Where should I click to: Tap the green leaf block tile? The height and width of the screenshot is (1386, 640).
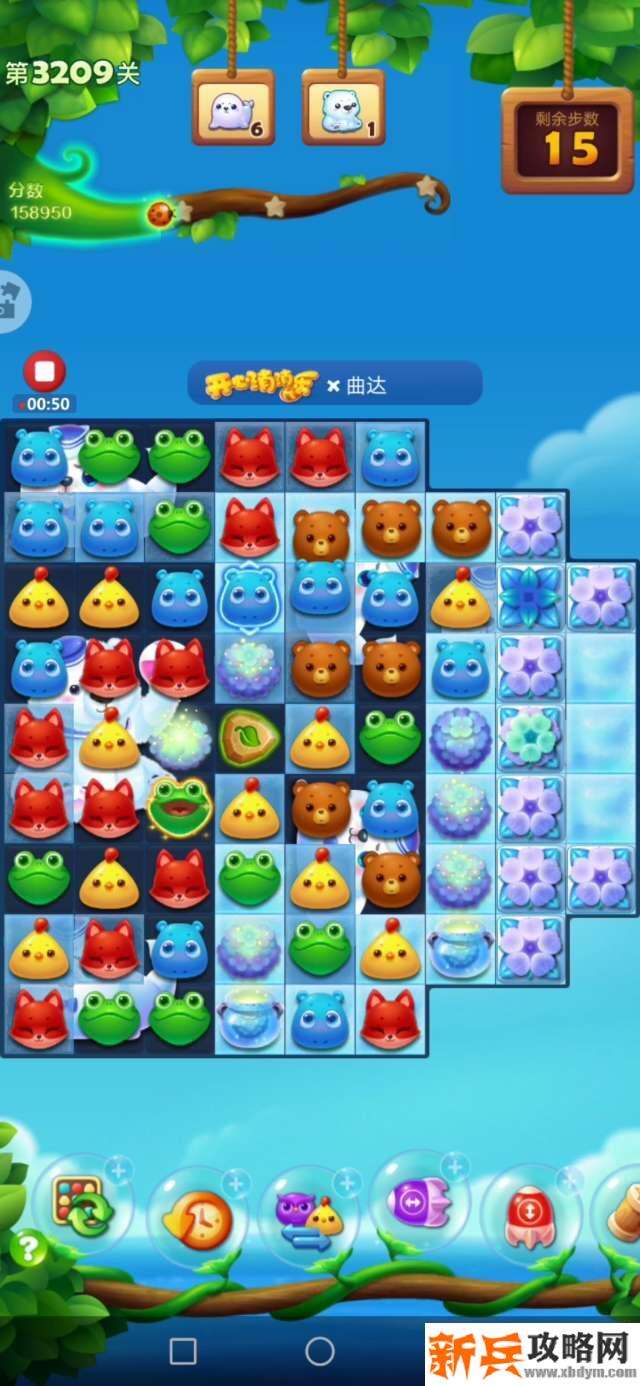click(x=249, y=736)
